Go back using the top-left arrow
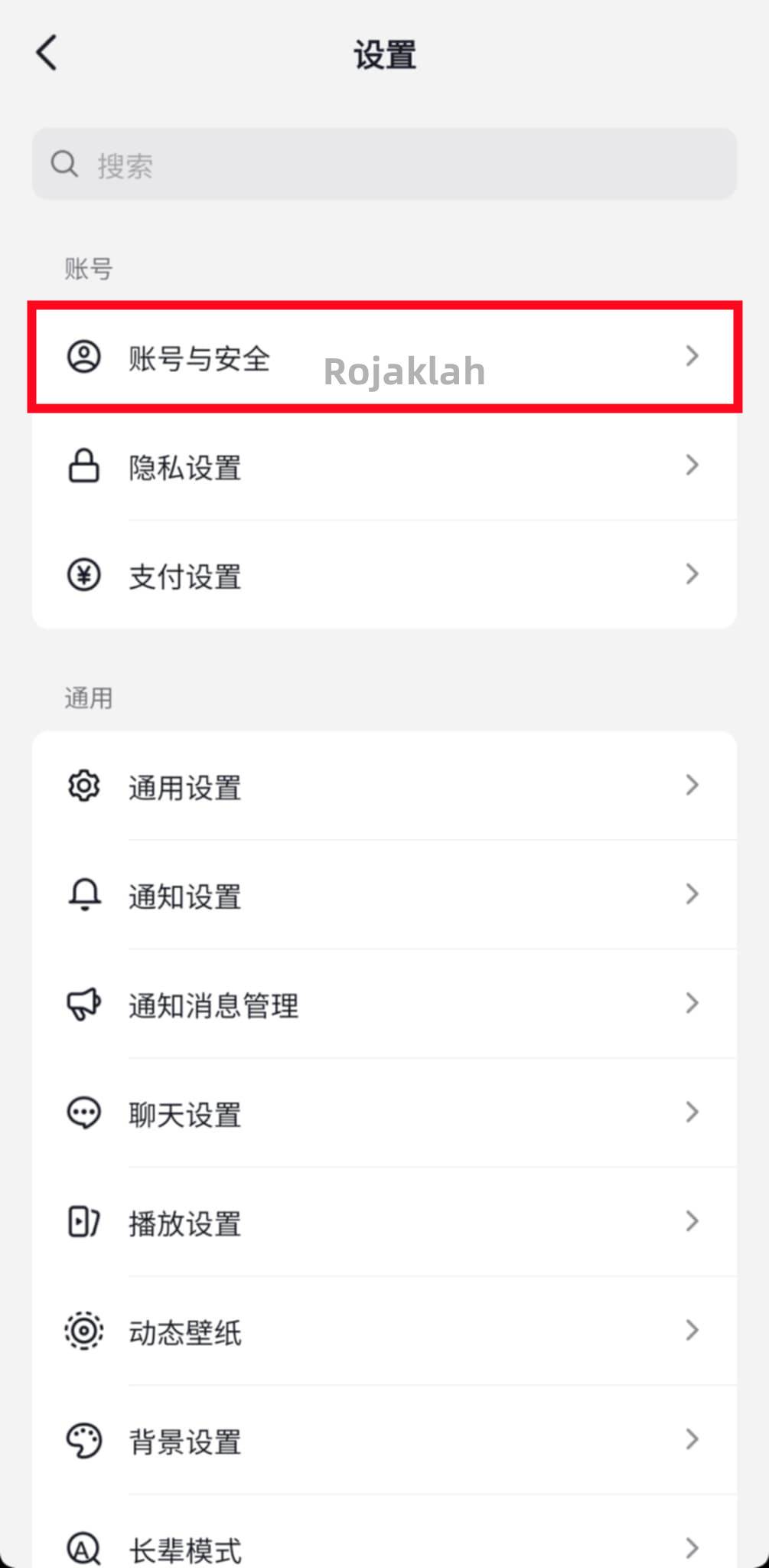 pos(47,54)
